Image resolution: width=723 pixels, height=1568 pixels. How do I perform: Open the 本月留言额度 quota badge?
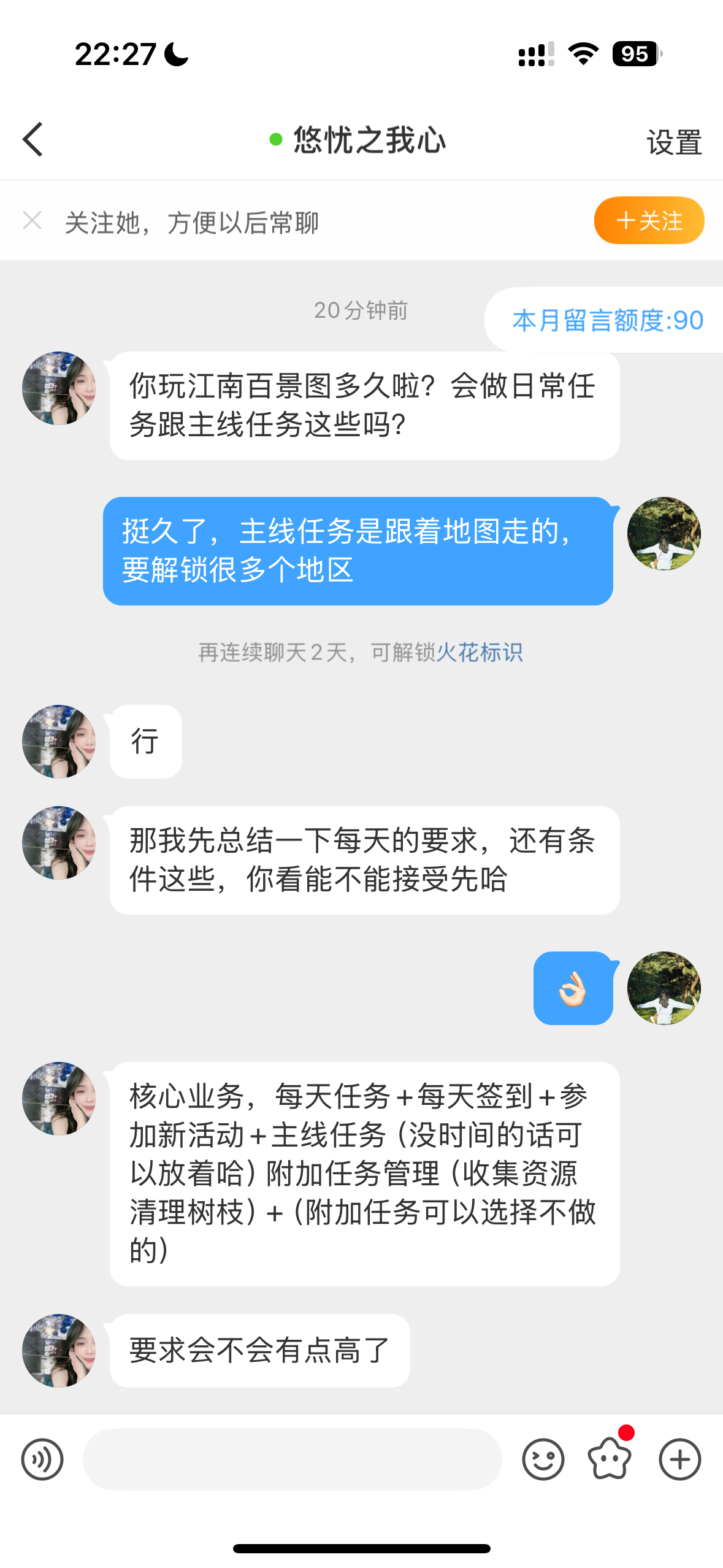pyautogui.click(x=607, y=320)
